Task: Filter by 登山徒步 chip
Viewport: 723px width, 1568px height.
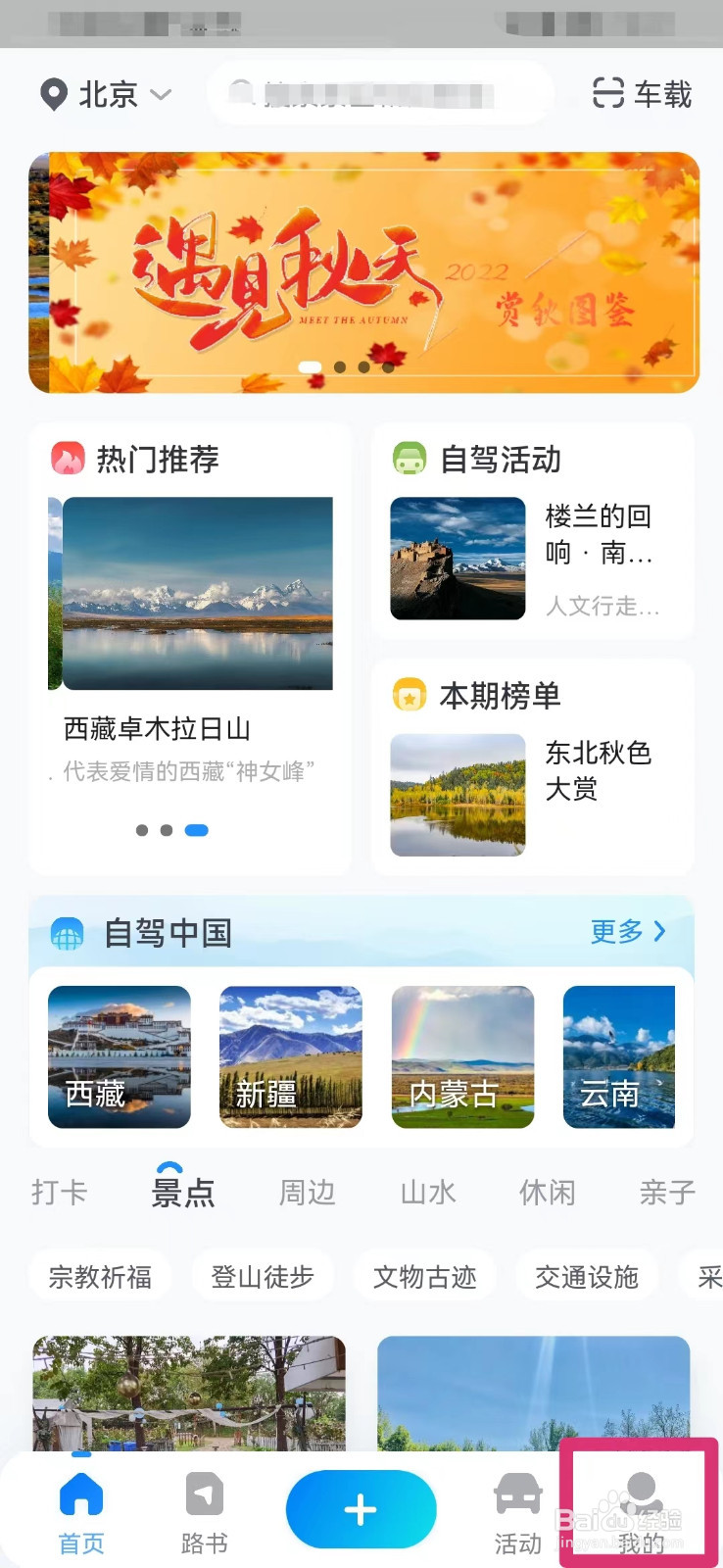Action: [x=262, y=1277]
